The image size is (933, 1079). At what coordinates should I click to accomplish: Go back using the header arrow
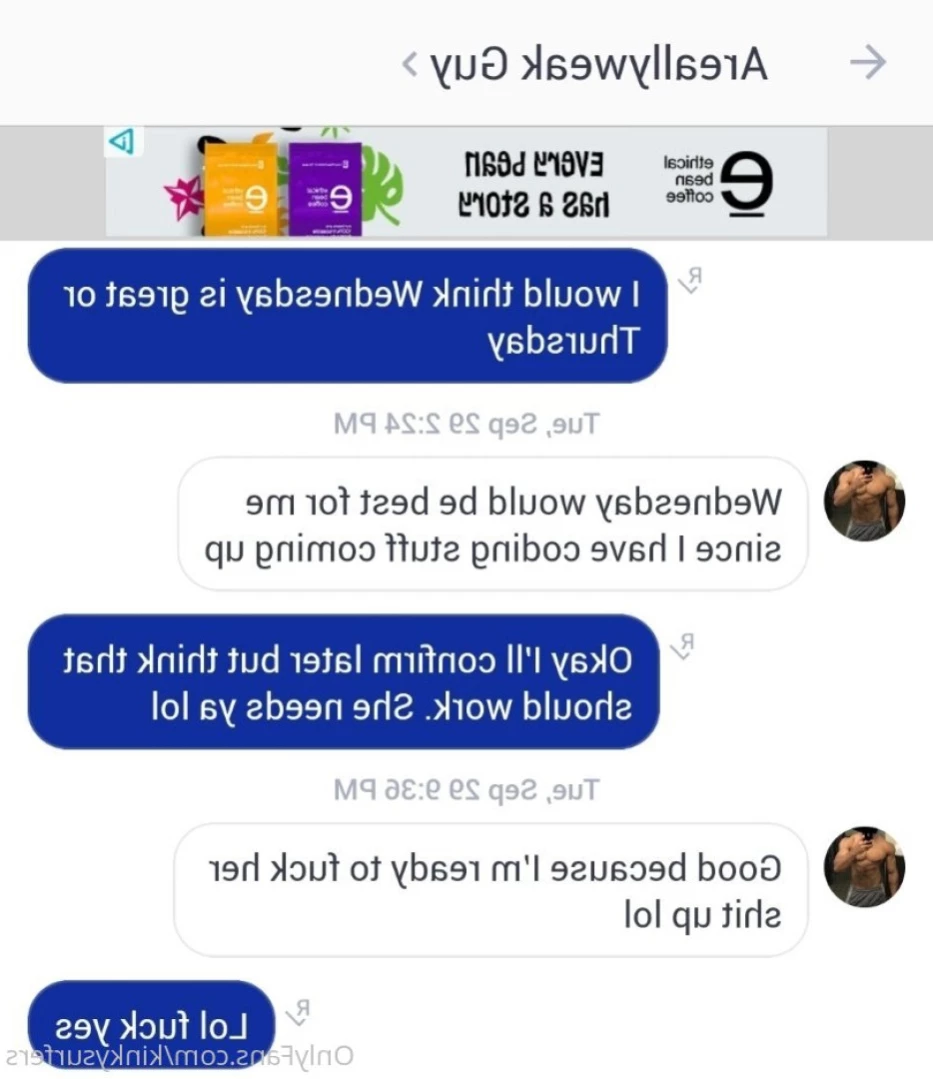coord(867,63)
